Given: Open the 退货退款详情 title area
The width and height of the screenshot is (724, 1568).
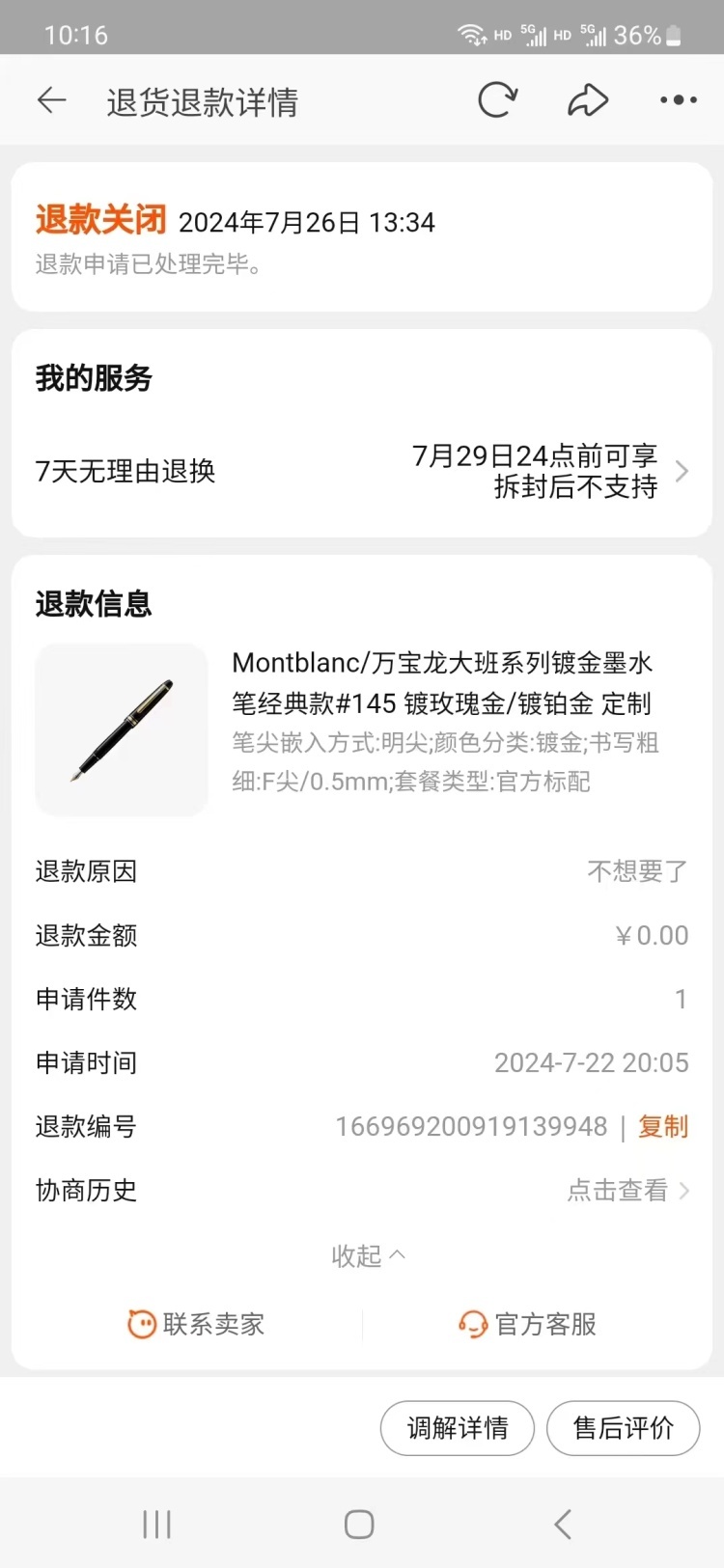Looking at the screenshot, I should click(x=201, y=101).
